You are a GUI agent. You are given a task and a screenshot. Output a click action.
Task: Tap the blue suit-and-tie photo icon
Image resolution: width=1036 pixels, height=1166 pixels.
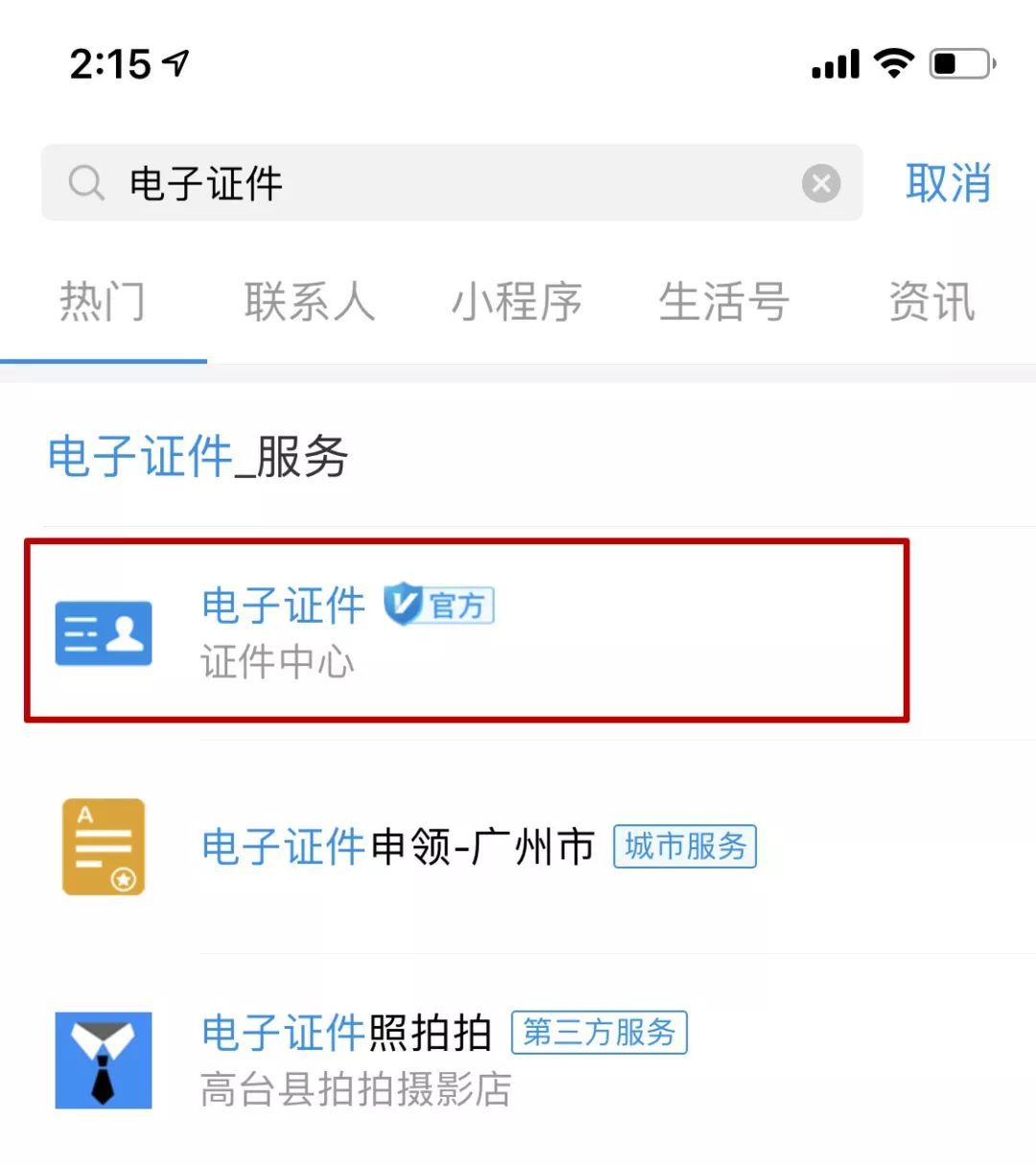[104, 1059]
